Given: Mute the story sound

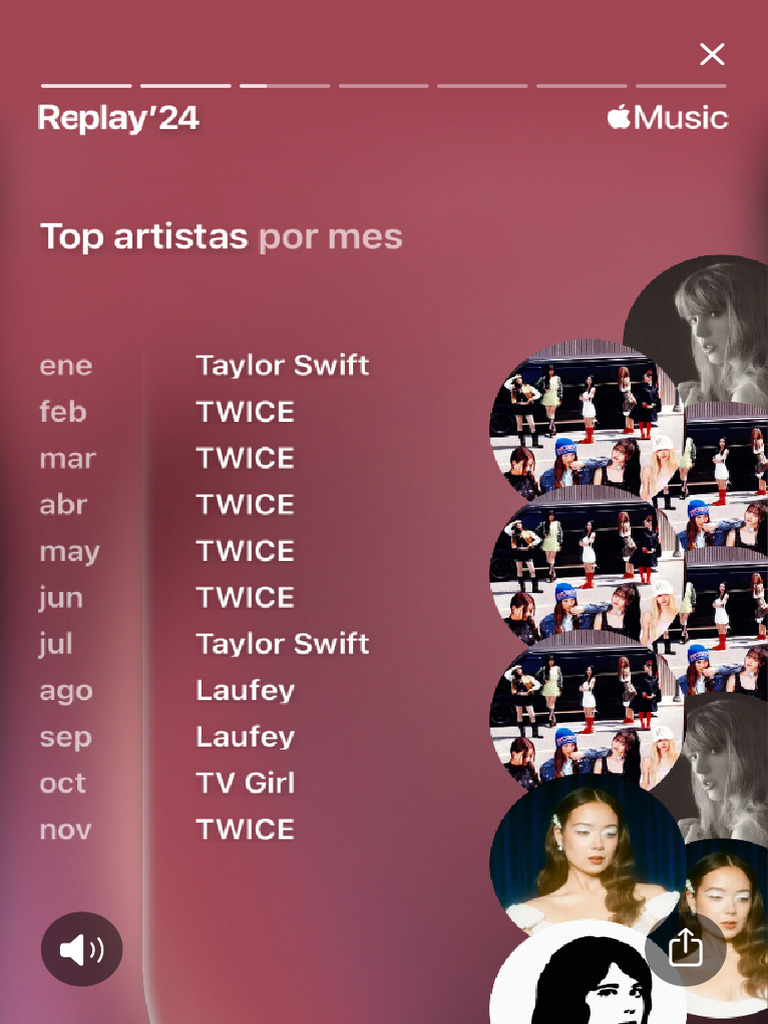Looking at the screenshot, I should pyautogui.click(x=82, y=949).
